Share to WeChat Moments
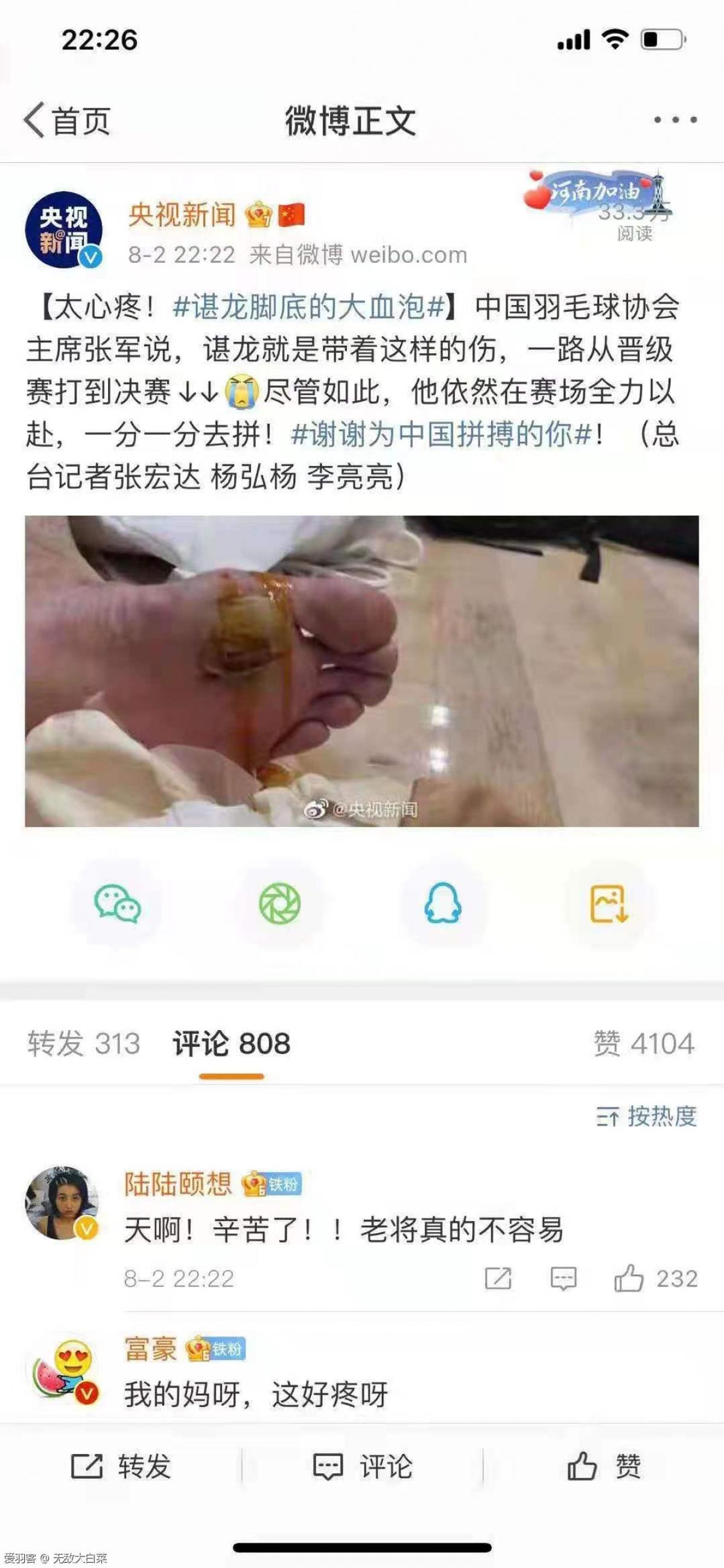Screen dimensions: 724x1568 279,904
